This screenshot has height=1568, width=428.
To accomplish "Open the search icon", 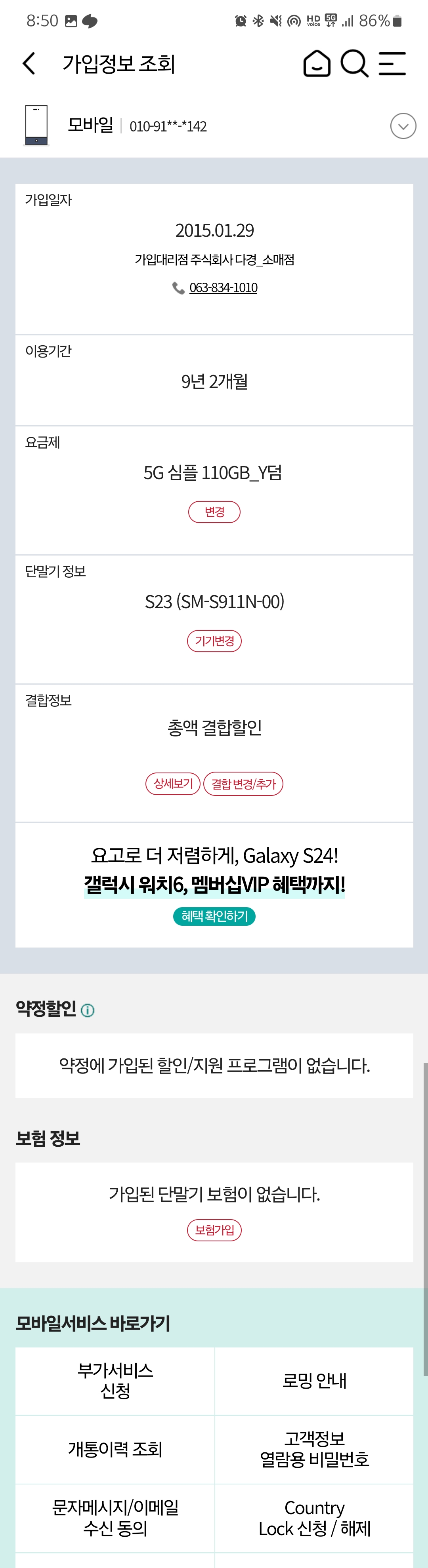I will (354, 63).
